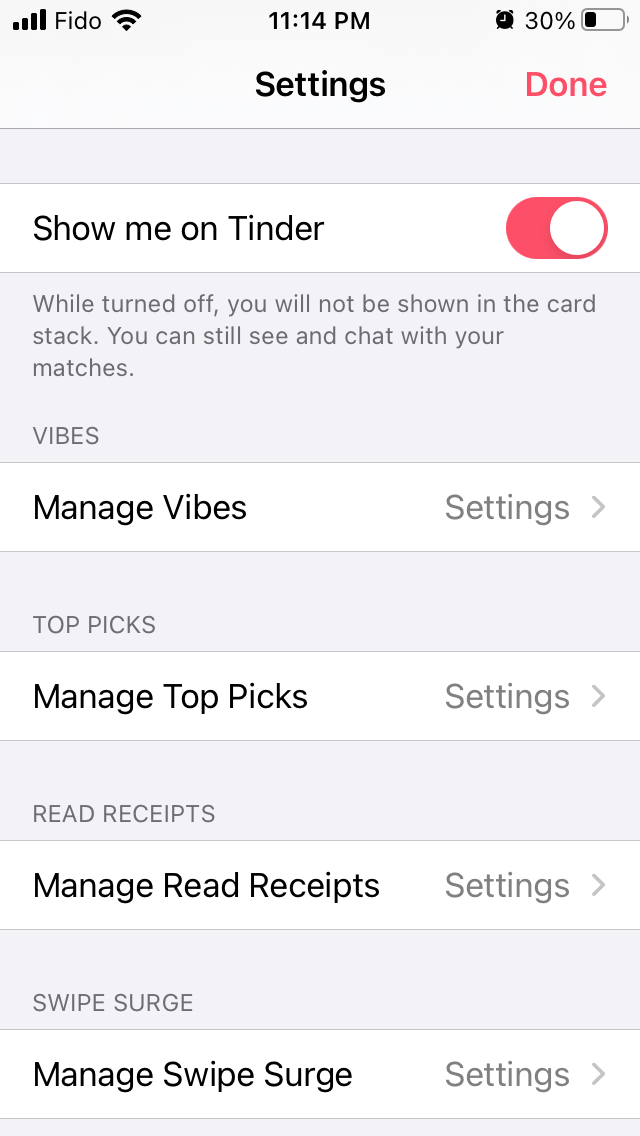Viewport: 640px width, 1136px height.
Task: Turn off Show me on Tinder
Action: pos(556,229)
